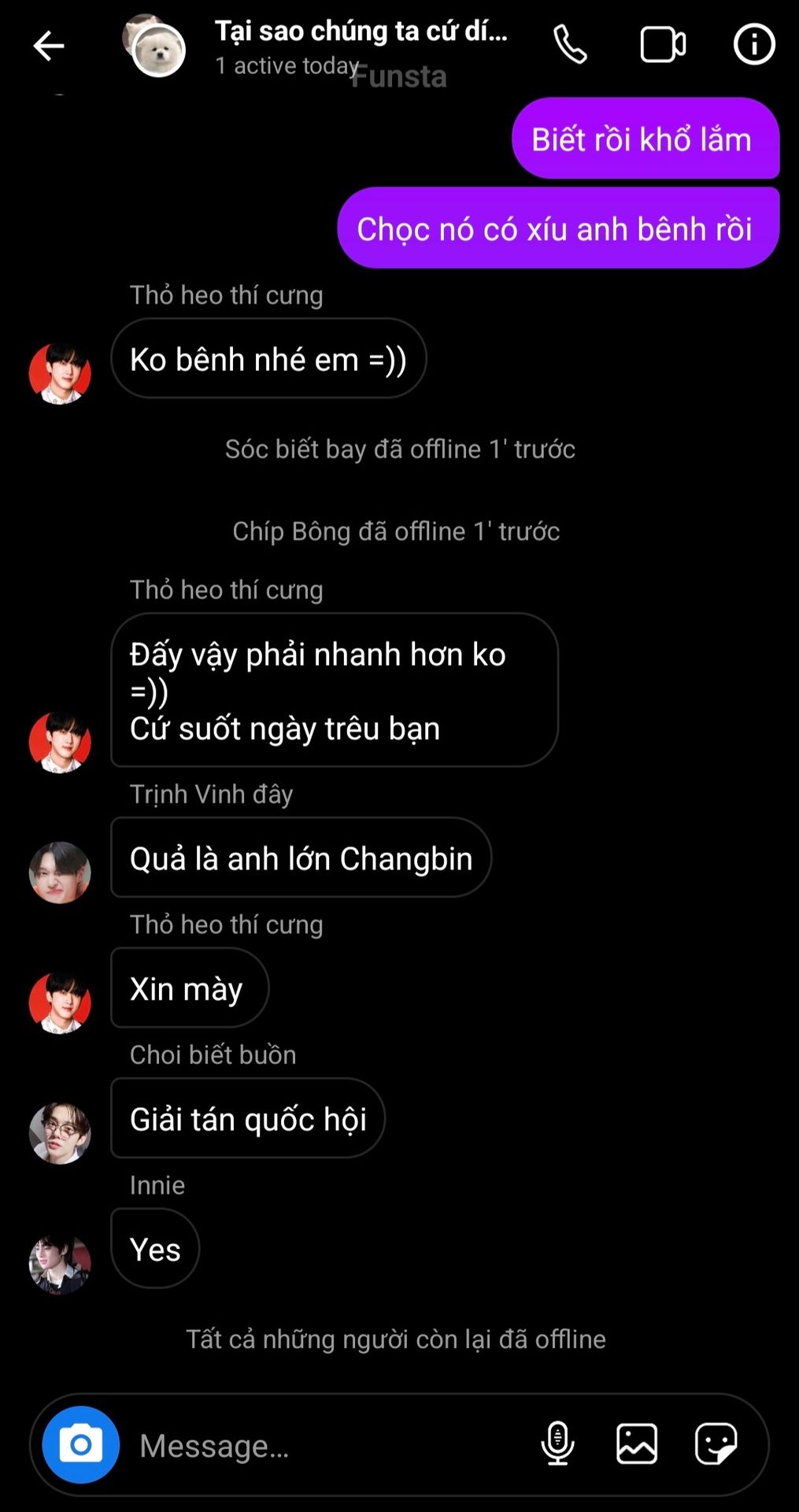This screenshot has height=1512, width=799.
Task: Start an audio call
Action: click(570, 45)
